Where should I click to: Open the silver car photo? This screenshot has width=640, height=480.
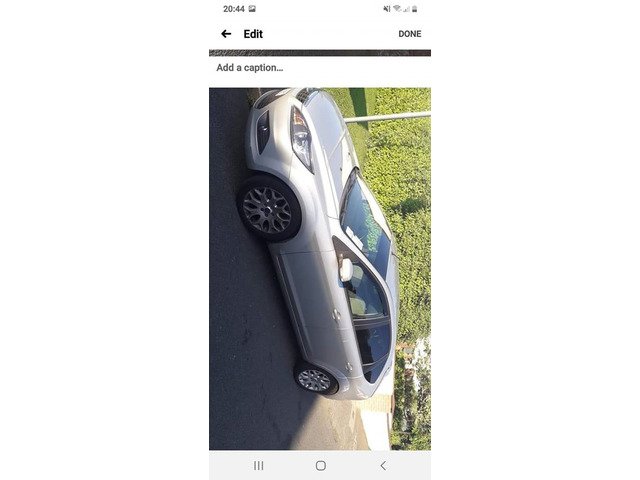point(319,268)
